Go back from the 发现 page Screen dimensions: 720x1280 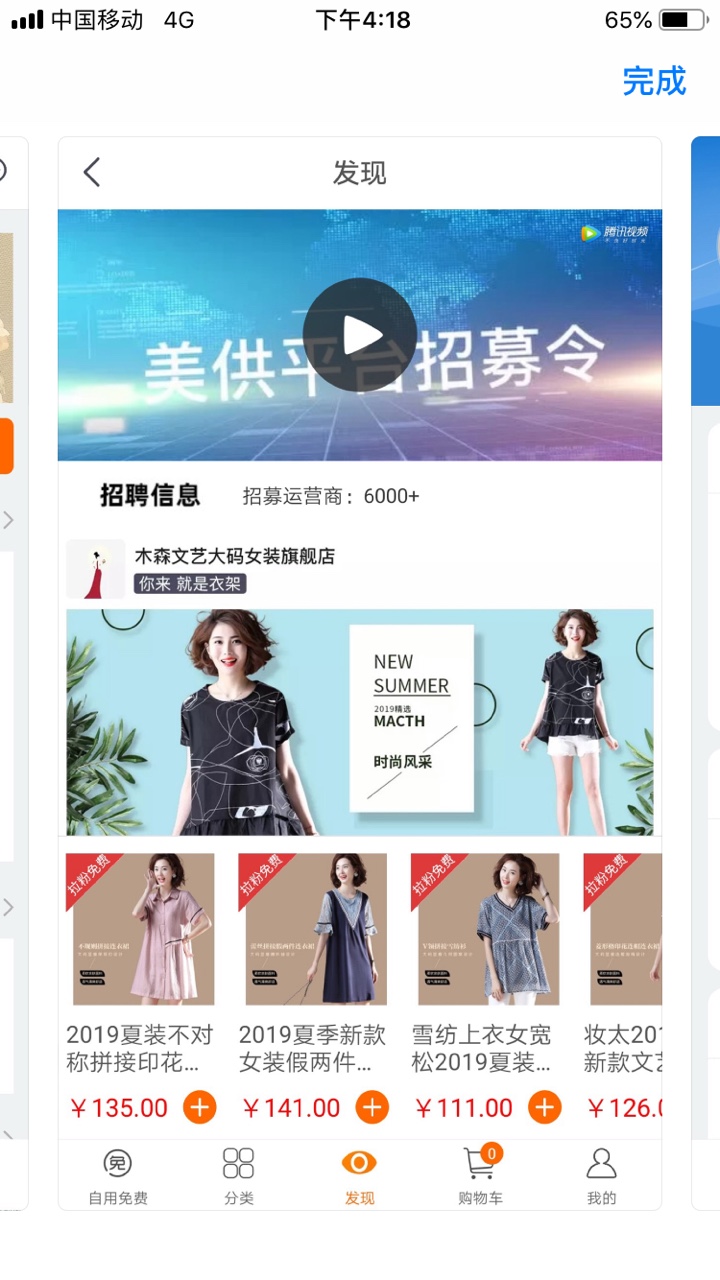tap(92, 173)
